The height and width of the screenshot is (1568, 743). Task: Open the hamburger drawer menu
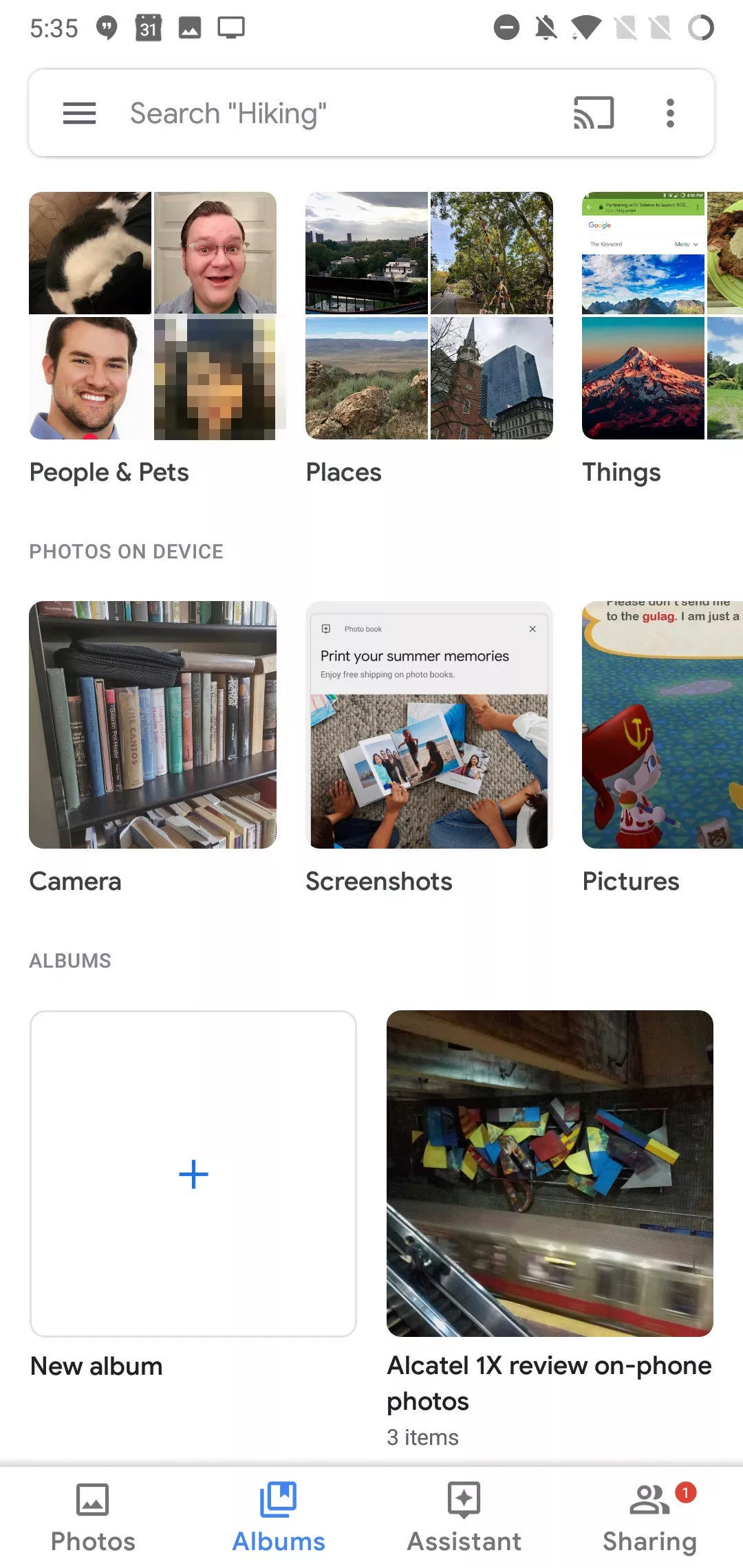(79, 113)
